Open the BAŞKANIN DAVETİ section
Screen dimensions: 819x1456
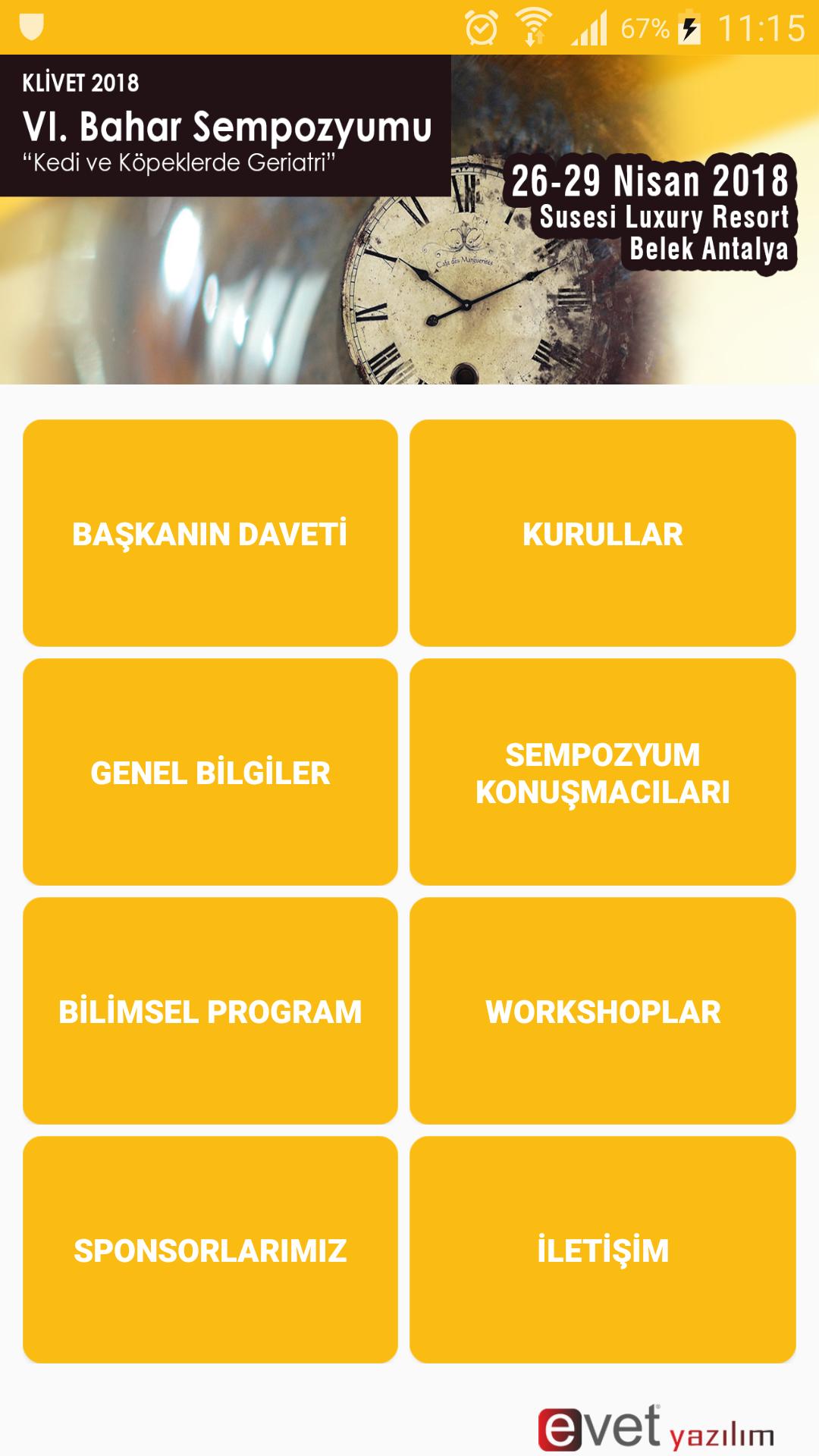(x=210, y=533)
